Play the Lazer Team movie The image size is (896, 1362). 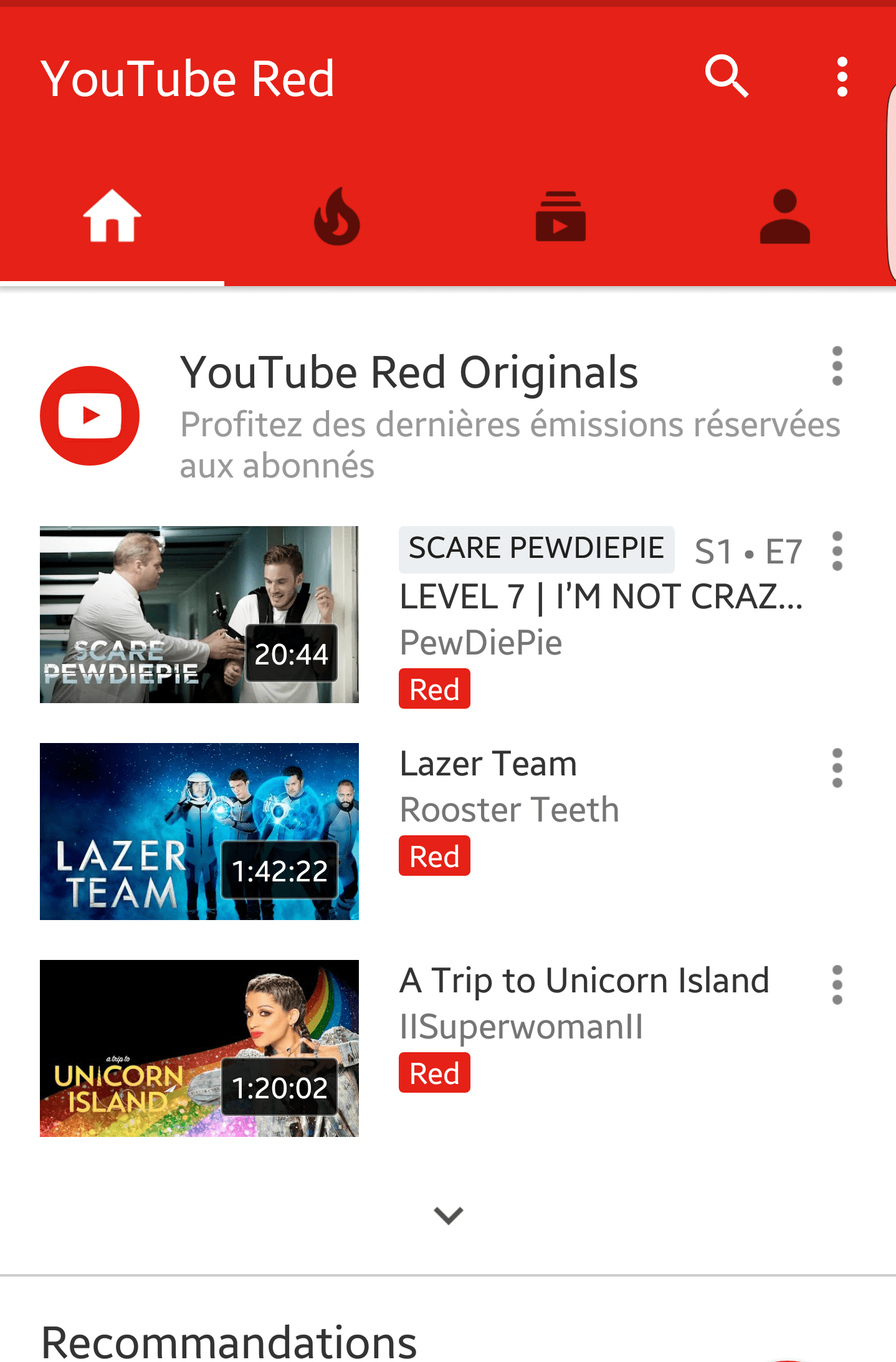199,831
